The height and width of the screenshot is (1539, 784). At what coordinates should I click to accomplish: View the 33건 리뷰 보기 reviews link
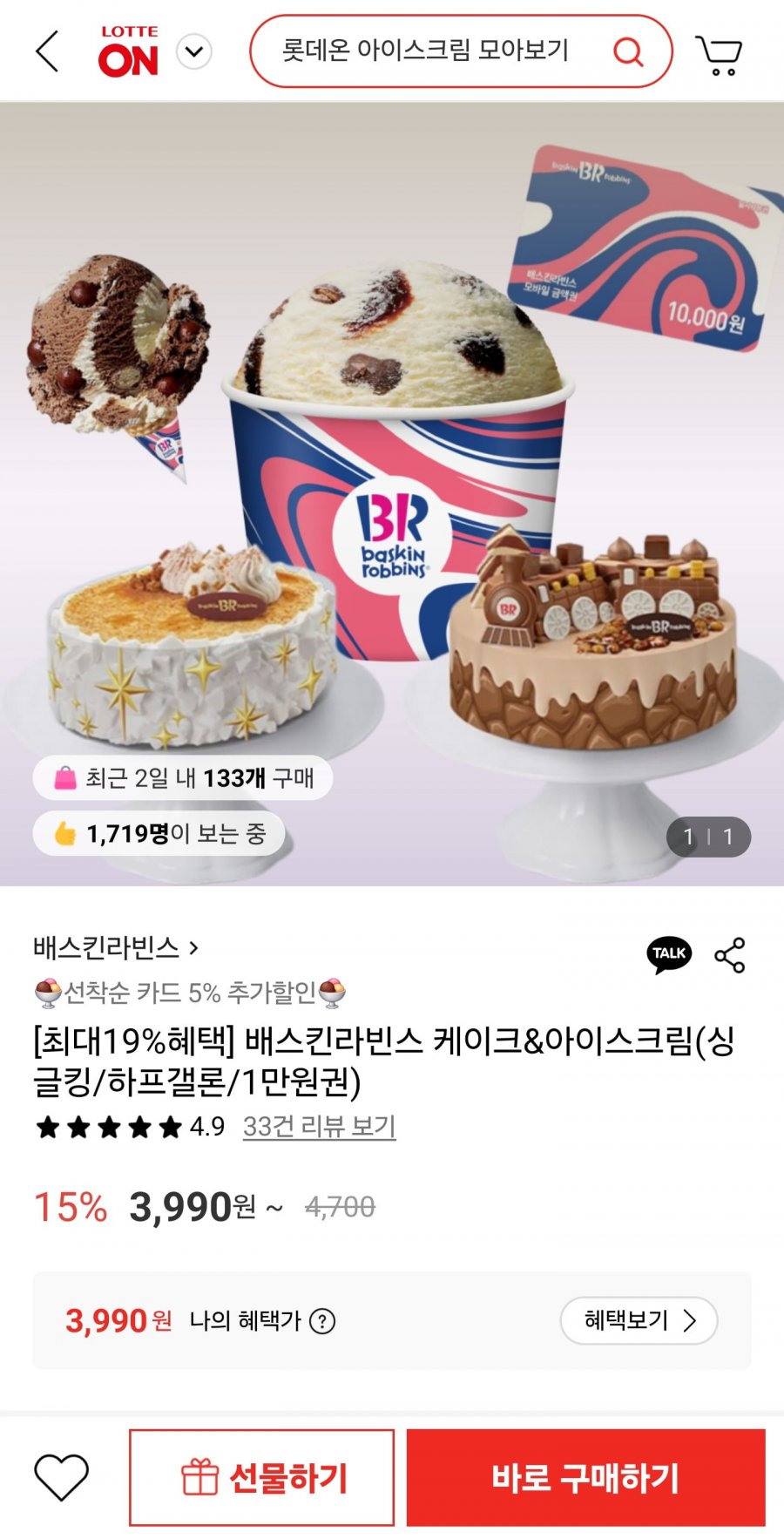pyautogui.click(x=319, y=1127)
